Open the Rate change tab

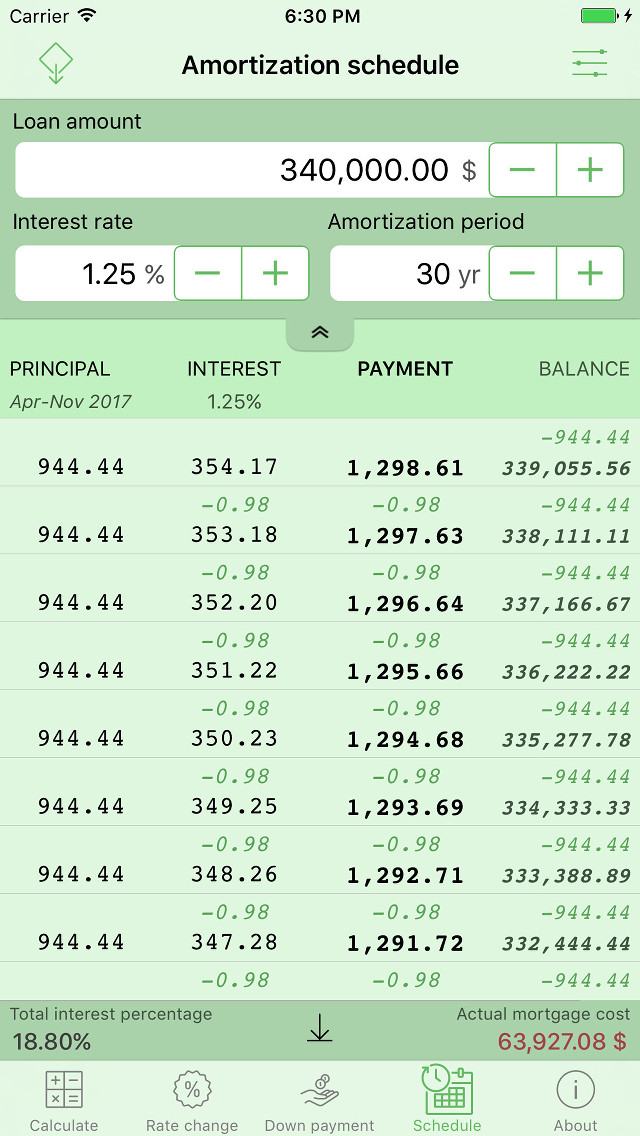click(x=192, y=1100)
